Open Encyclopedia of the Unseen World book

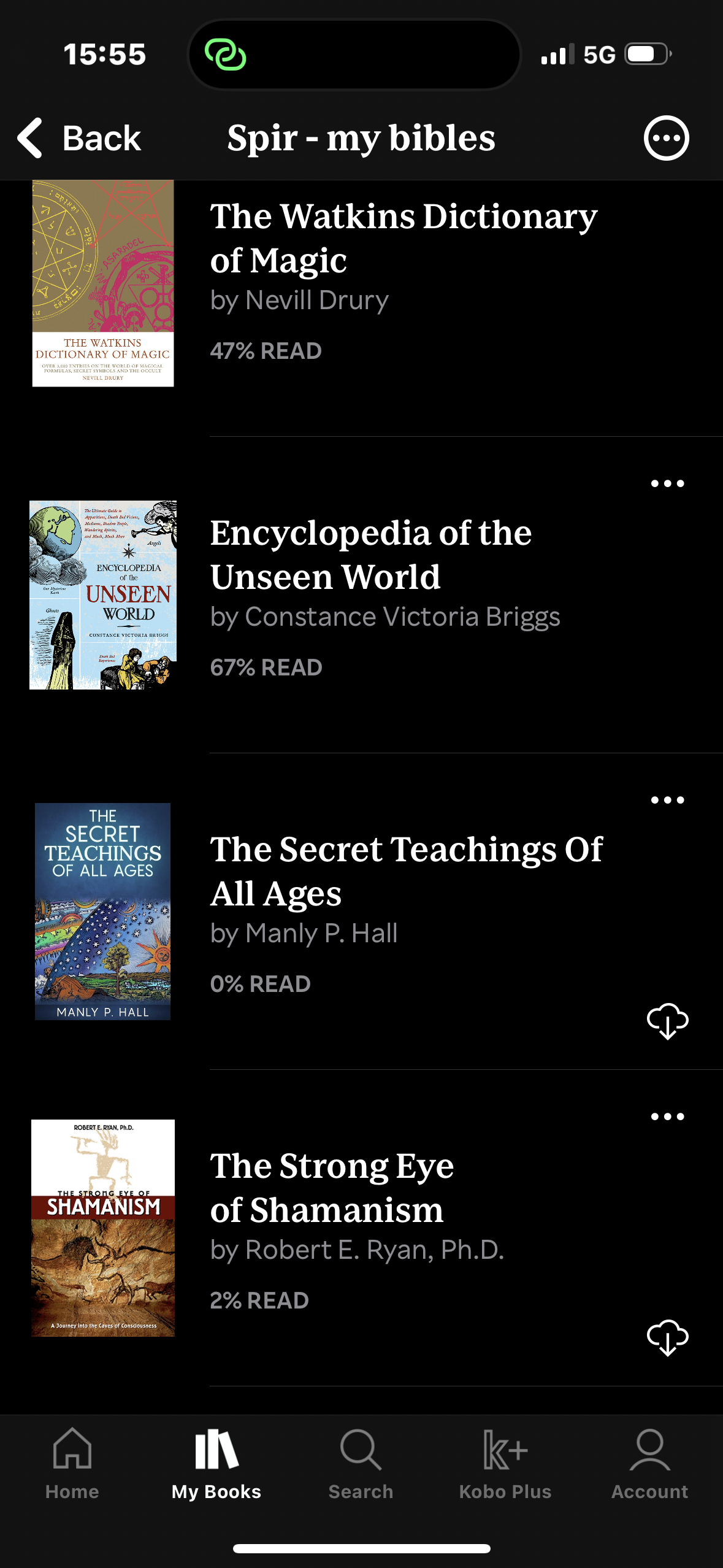pyautogui.click(x=371, y=555)
